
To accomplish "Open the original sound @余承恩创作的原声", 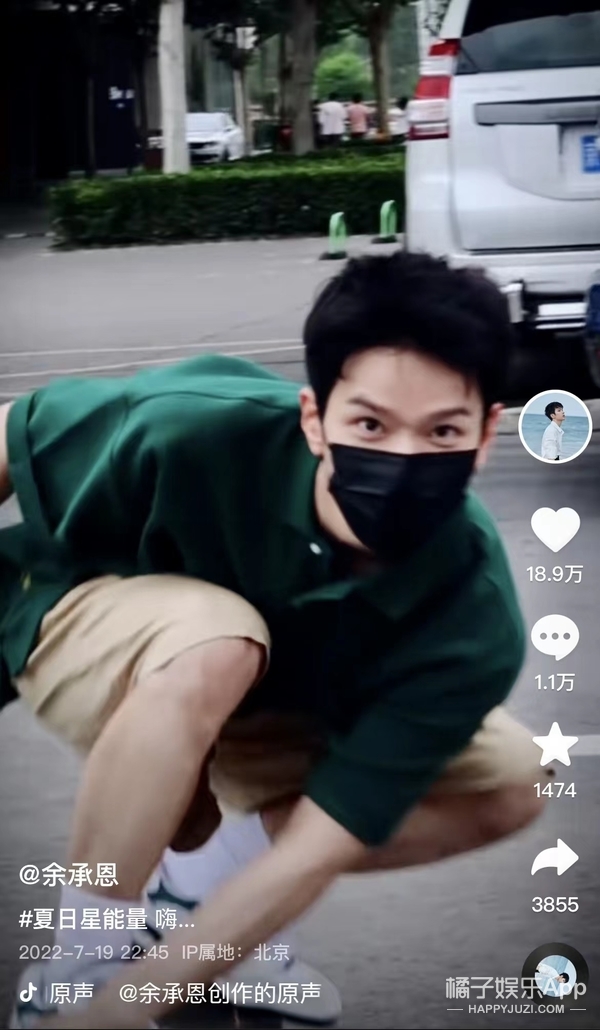I will pyautogui.click(x=220, y=992).
